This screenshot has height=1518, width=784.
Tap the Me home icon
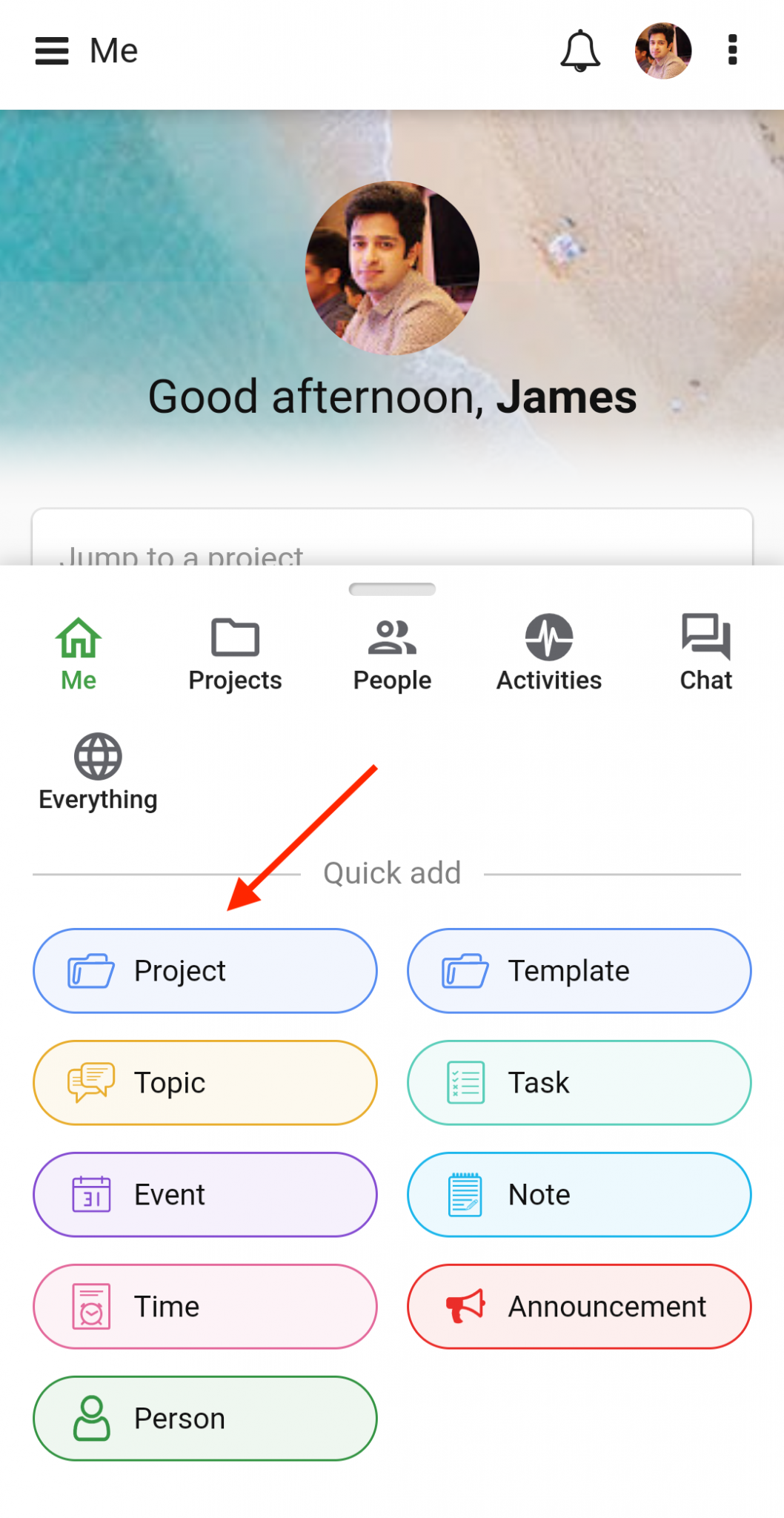77,637
